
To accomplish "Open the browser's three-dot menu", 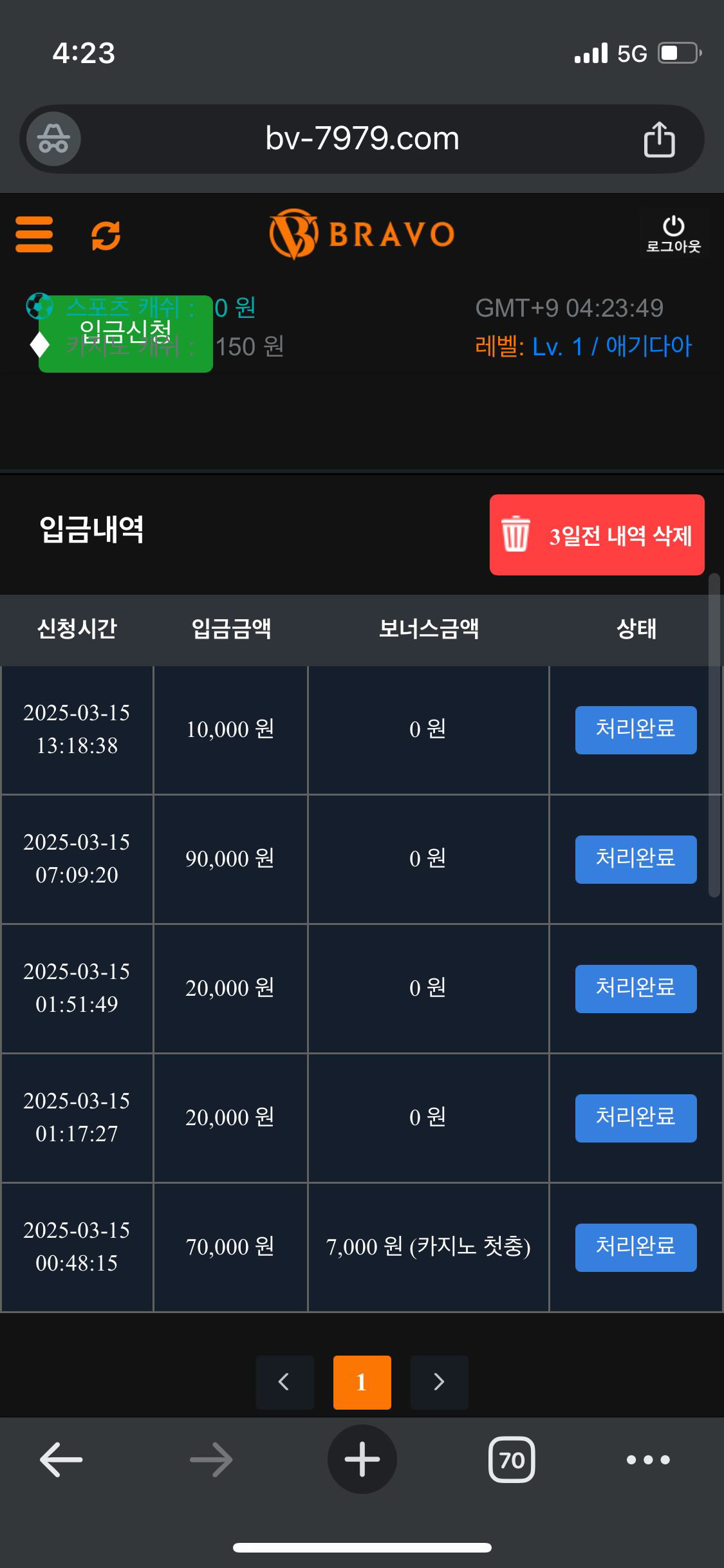I will point(648,1460).
